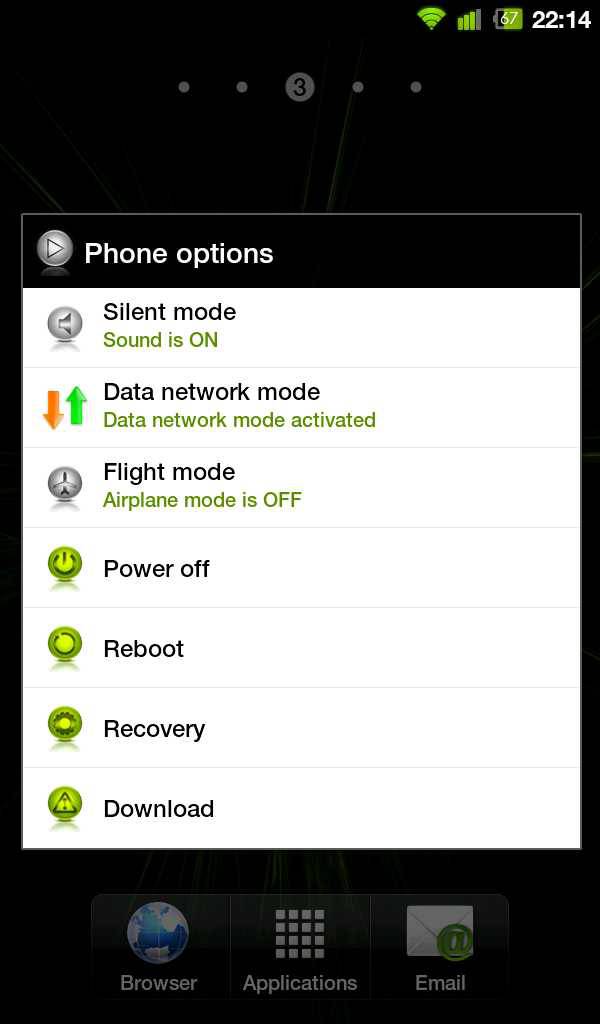Toggle Data network mode

301,408
